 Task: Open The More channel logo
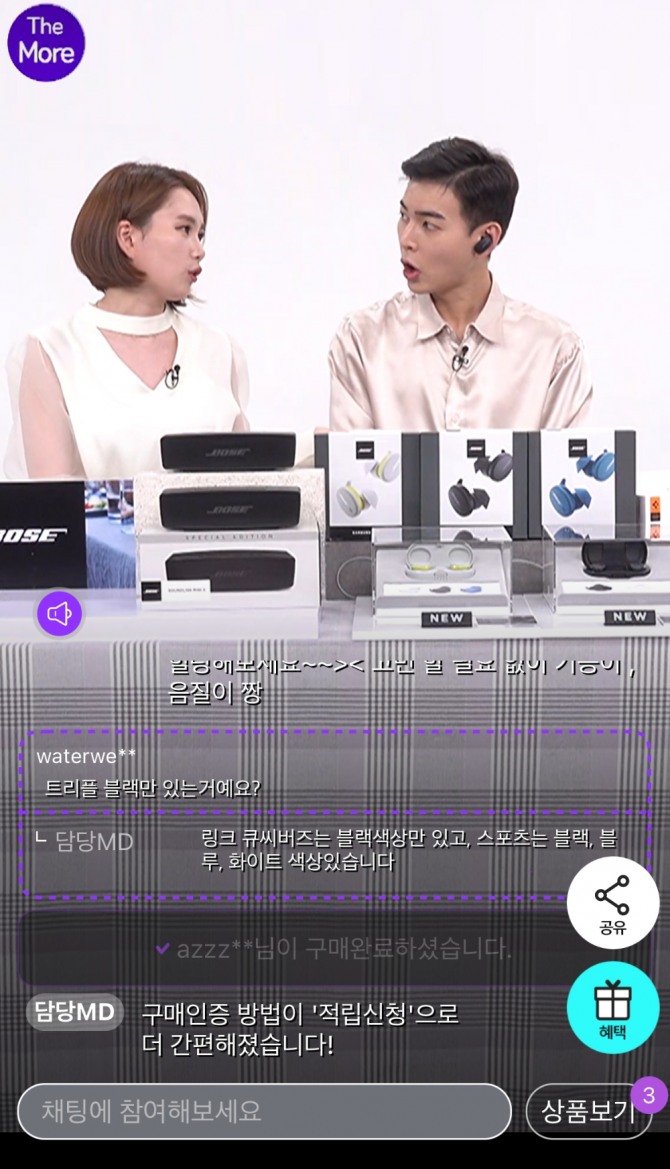[45, 42]
